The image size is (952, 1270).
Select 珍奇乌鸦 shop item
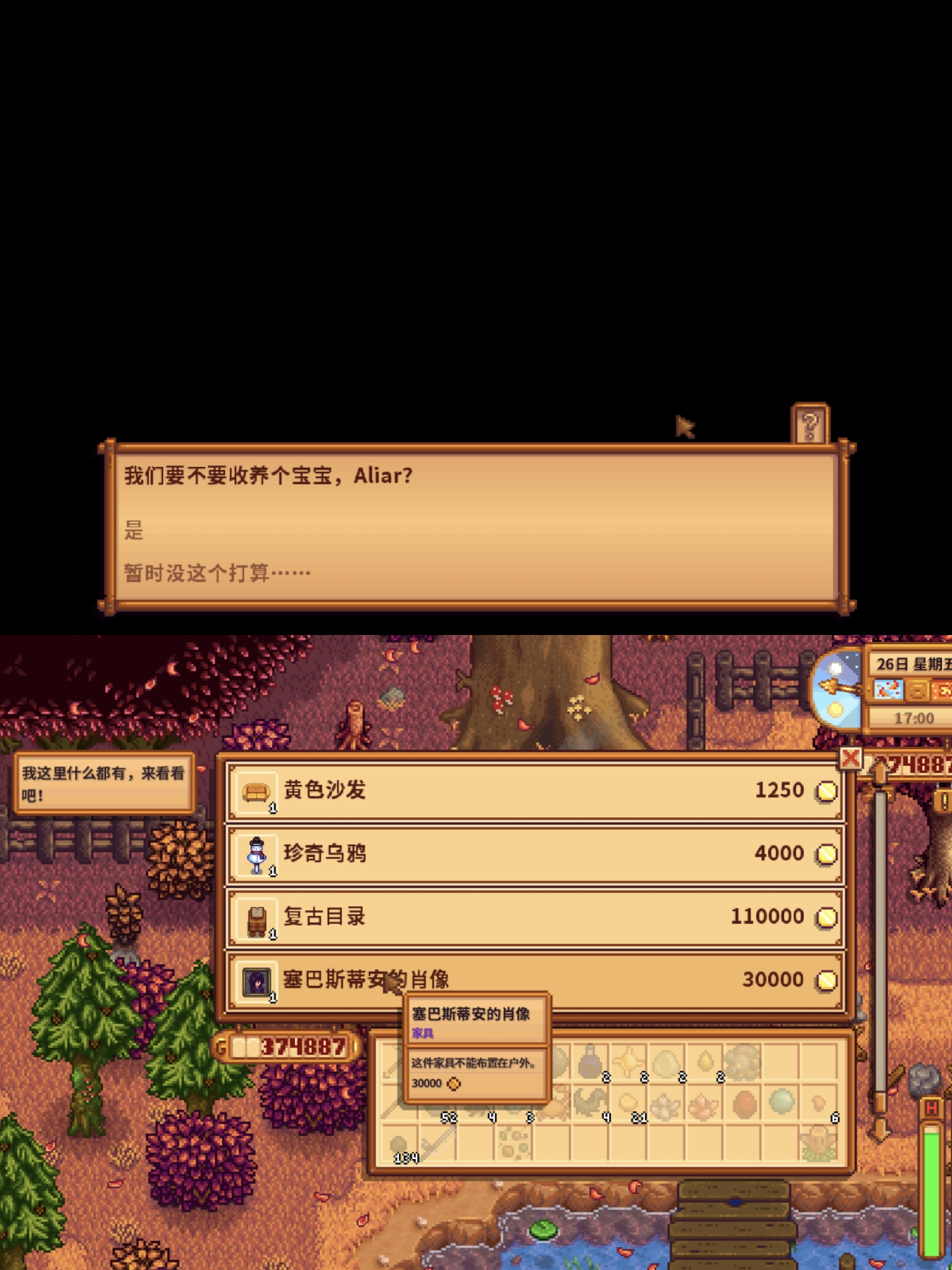pos(534,854)
